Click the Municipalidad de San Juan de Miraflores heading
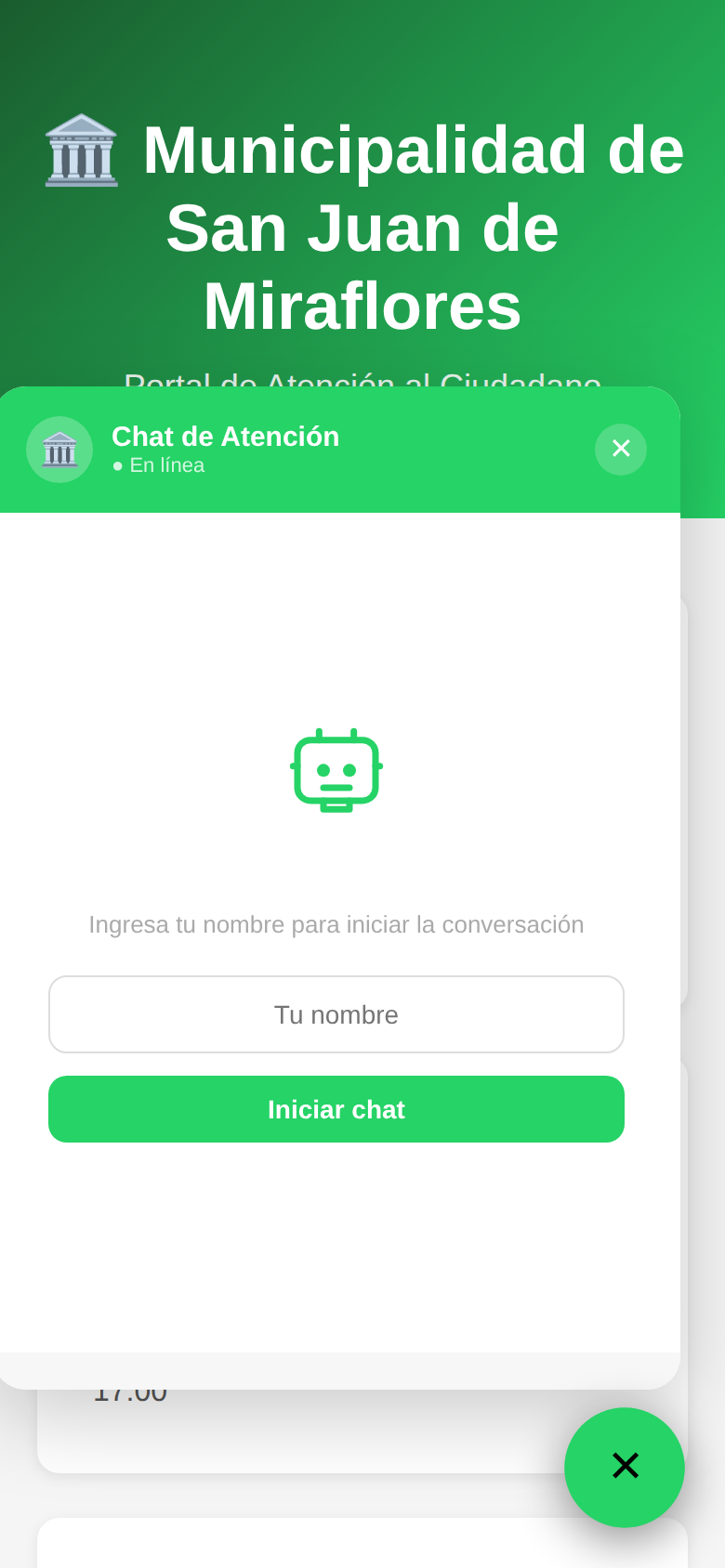 click(x=362, y=226)
